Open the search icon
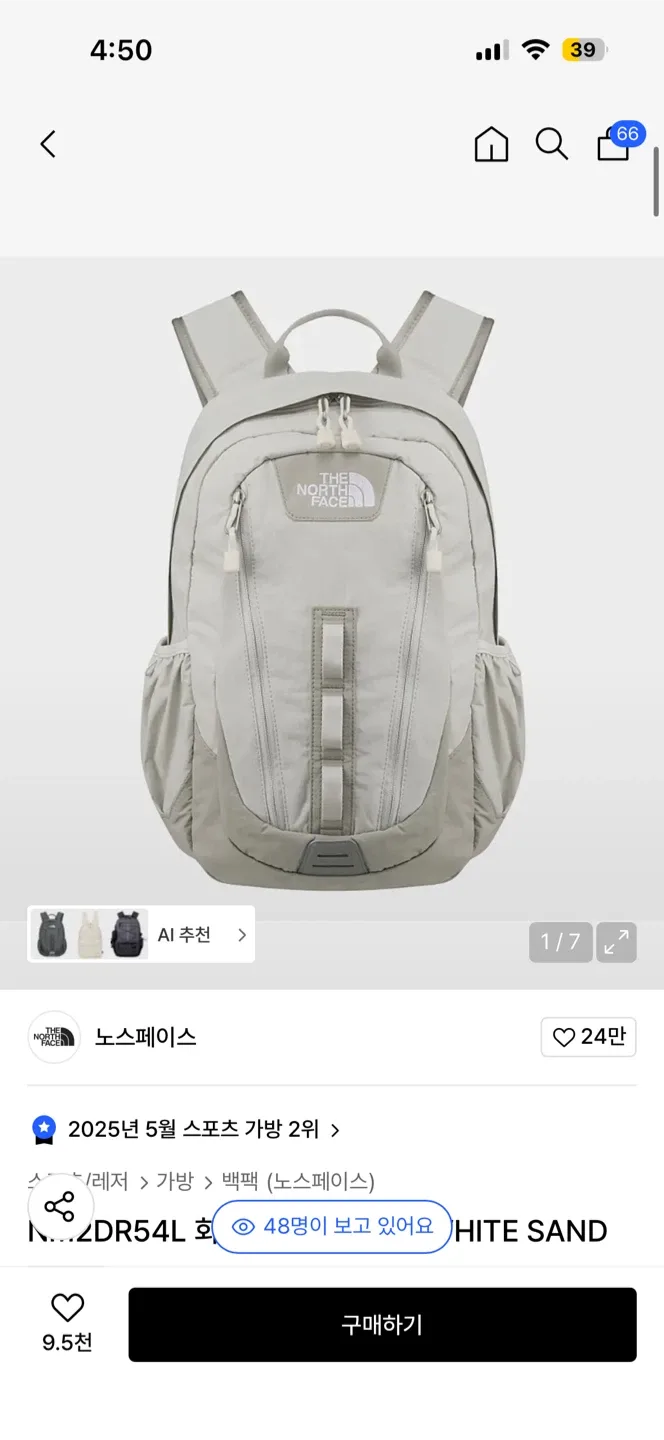The image size is (664, 1440). click(x=551, y=145)
